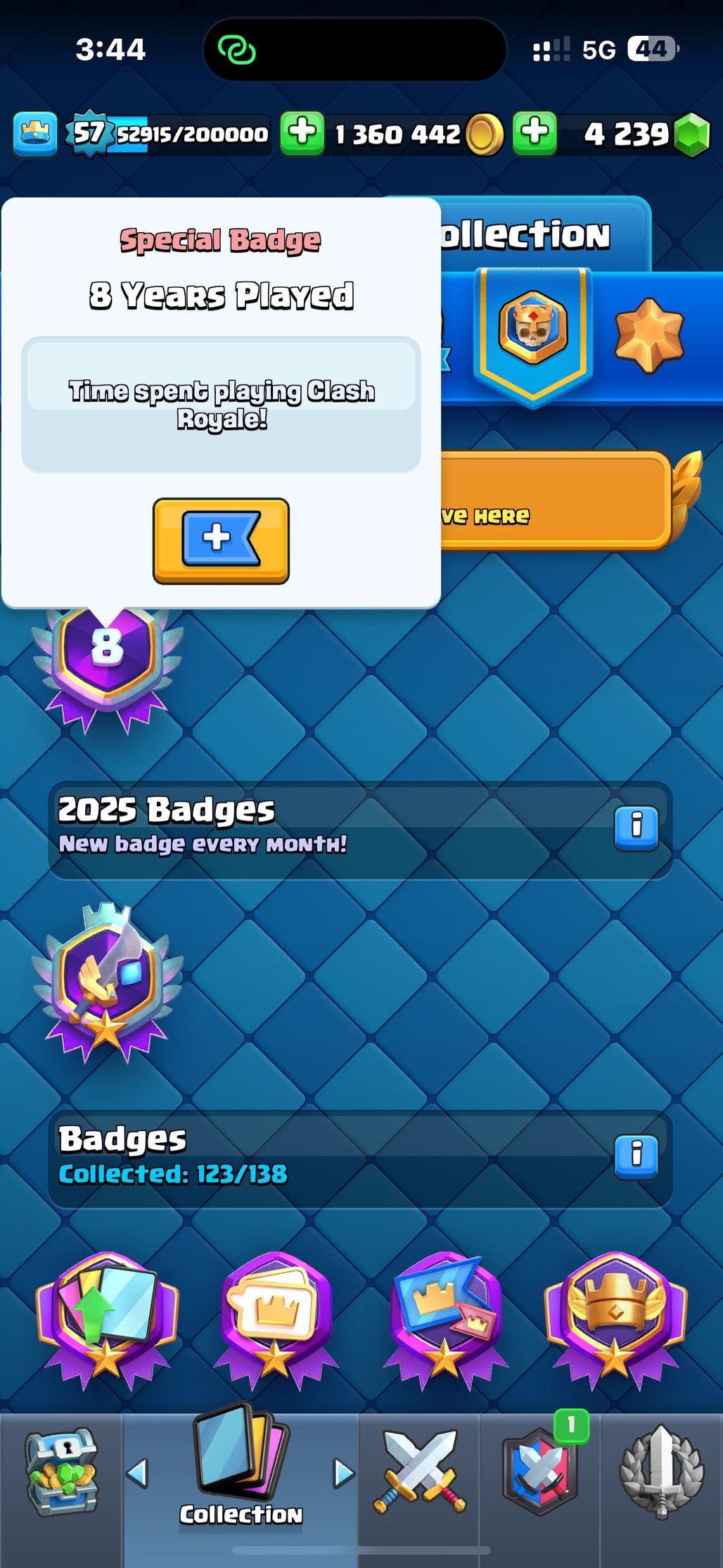Open the events sword laurel tab
Screen dimensions: 723x1568
click(661, 1470)
